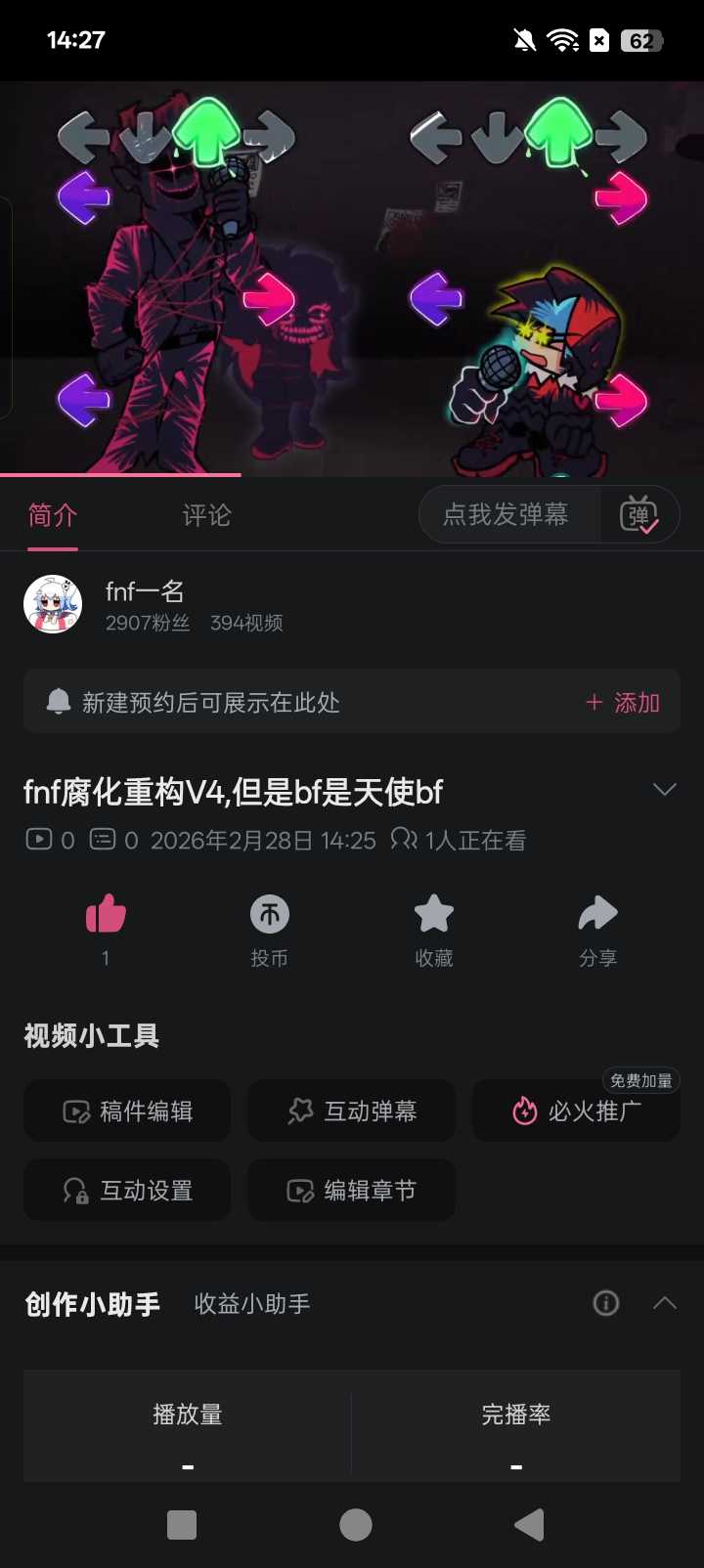Screen dimensions: 704x1568
Task: Open 互动弹幕 tool
Action: click(352, 1111)
